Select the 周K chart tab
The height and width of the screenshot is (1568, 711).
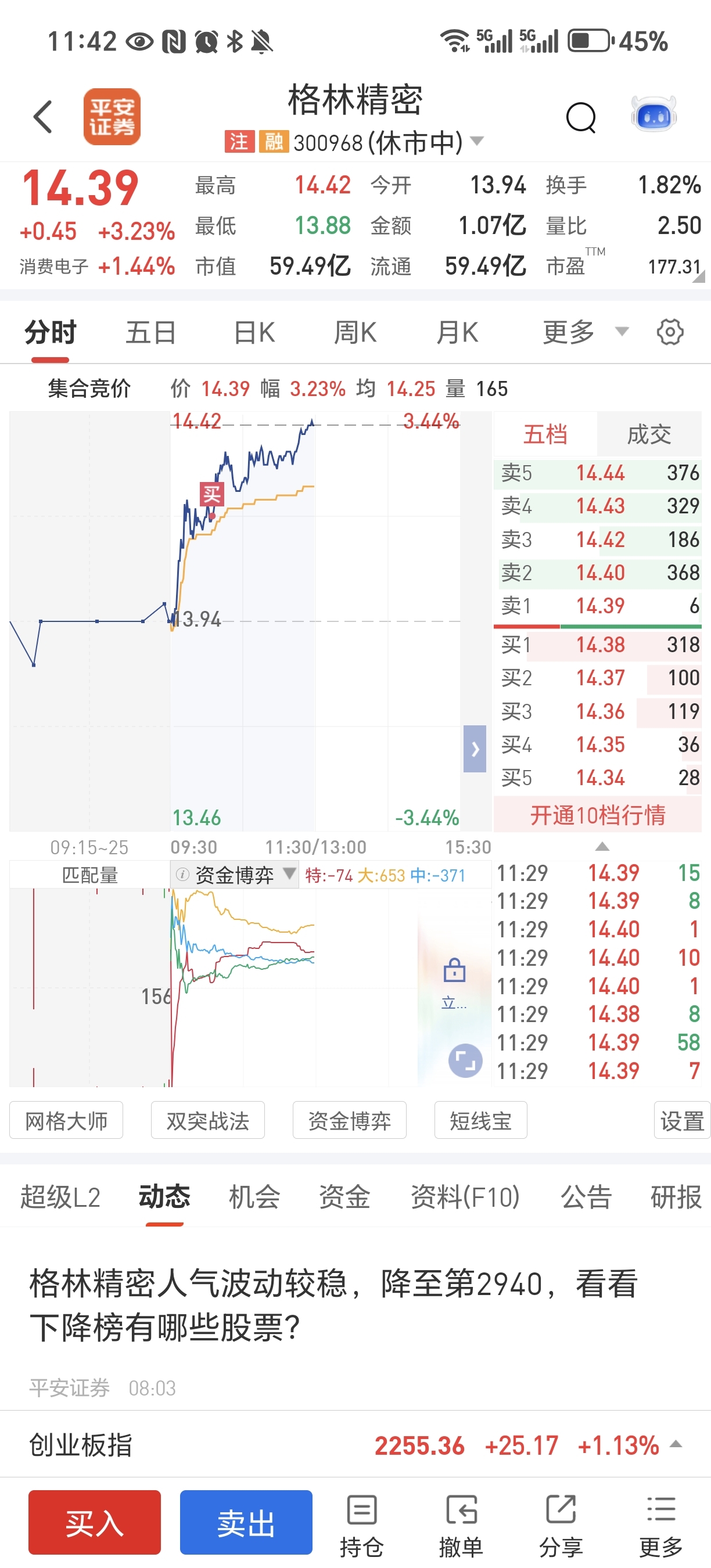[355, 332]
